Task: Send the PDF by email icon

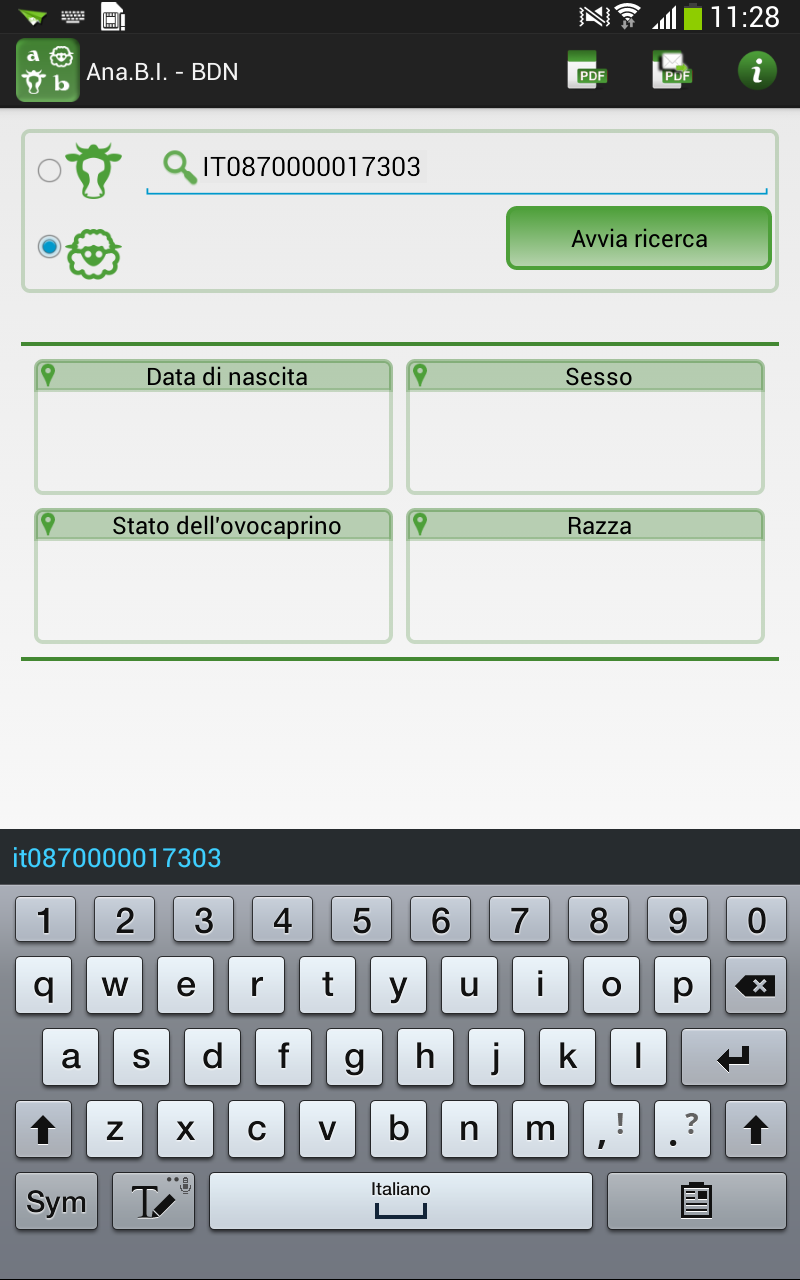Action: click(672, 71)
